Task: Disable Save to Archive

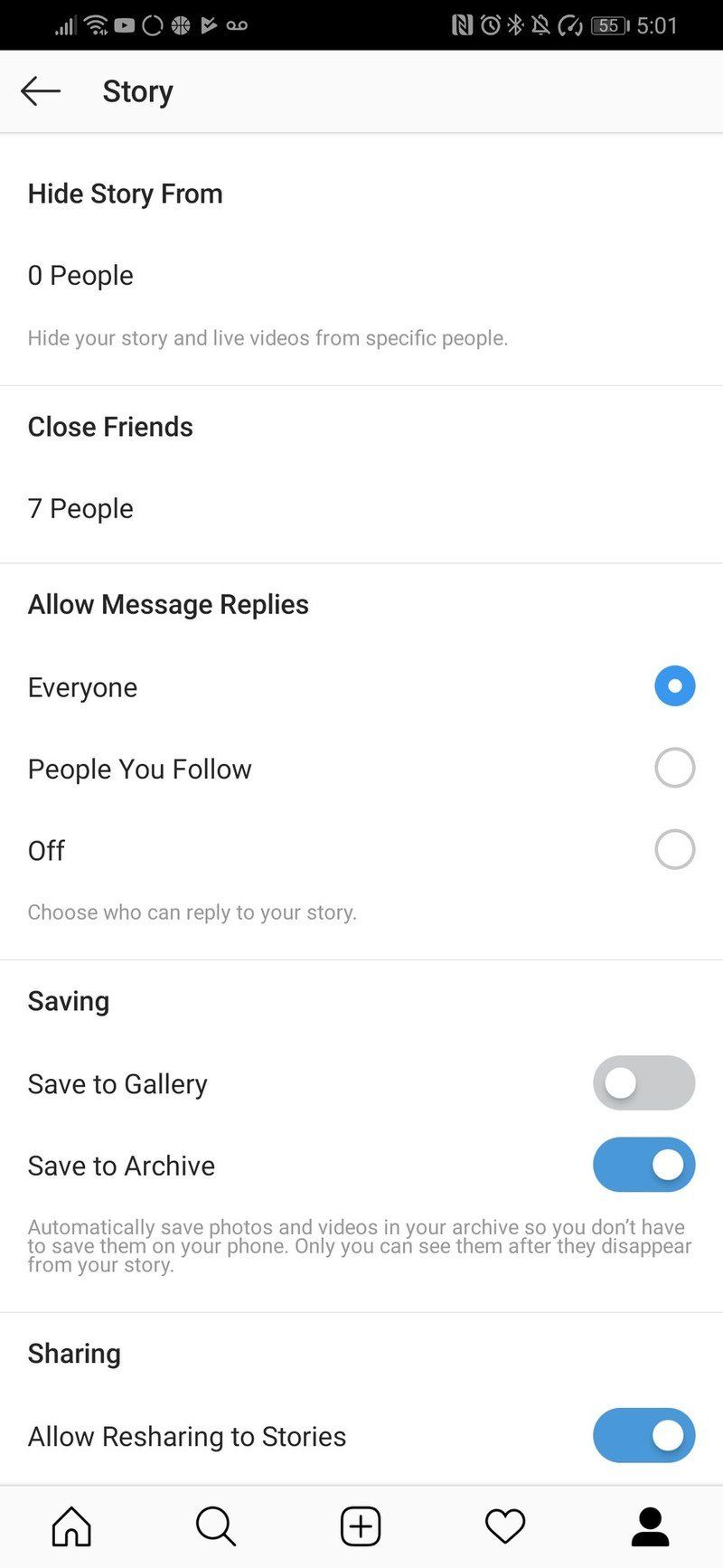Action: pyautogui.click(x=643, y=1165)
